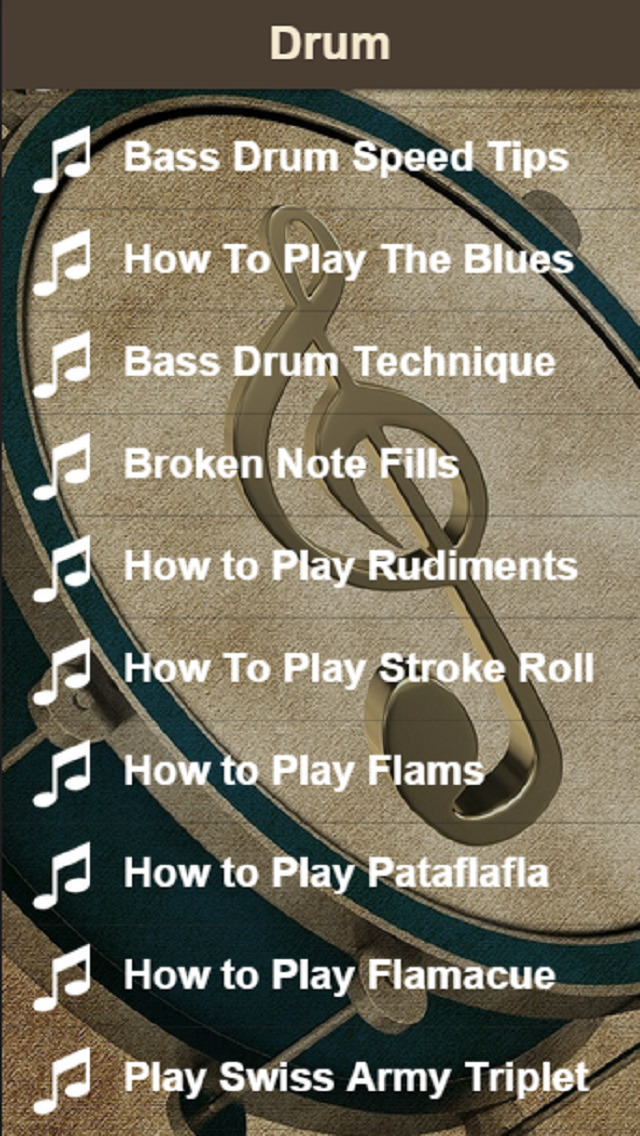Select Play Swiss Army Triplet
Viewport: 640px width, 1136px height.
[x=356, y=1077]
